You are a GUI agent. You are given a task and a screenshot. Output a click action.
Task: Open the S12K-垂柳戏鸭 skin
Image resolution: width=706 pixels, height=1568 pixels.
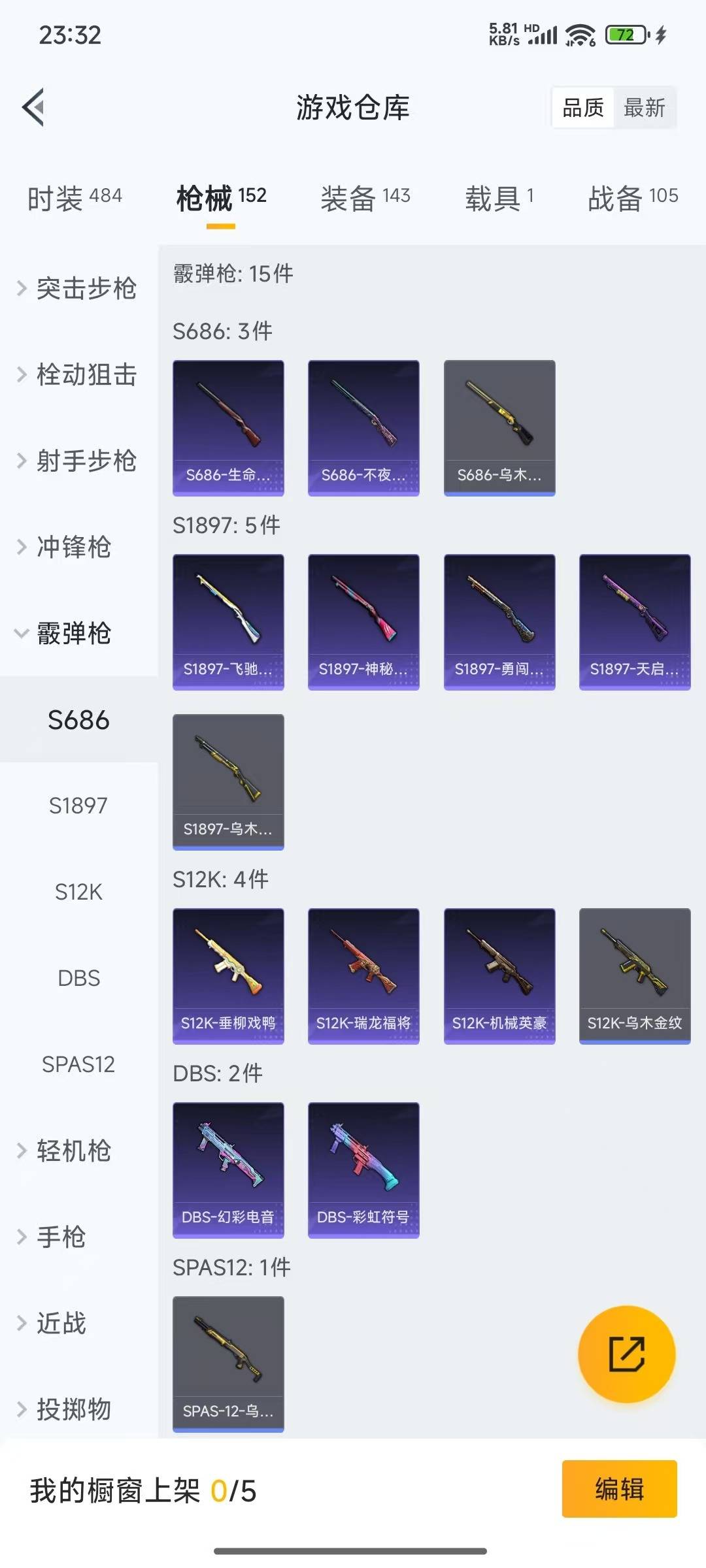pyautogui.click(x=228, y=975)
